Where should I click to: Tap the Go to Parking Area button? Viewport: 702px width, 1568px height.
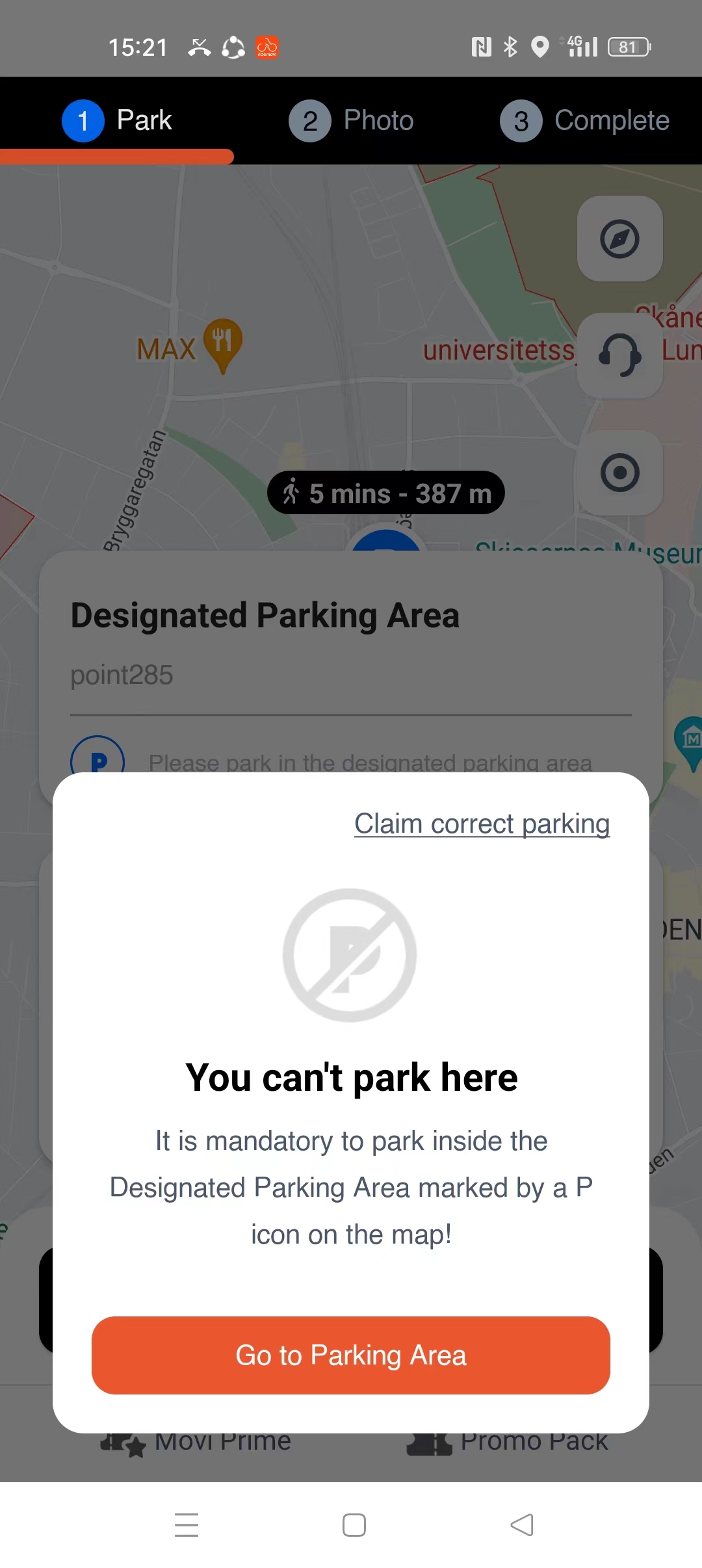tap(351, 1355)
